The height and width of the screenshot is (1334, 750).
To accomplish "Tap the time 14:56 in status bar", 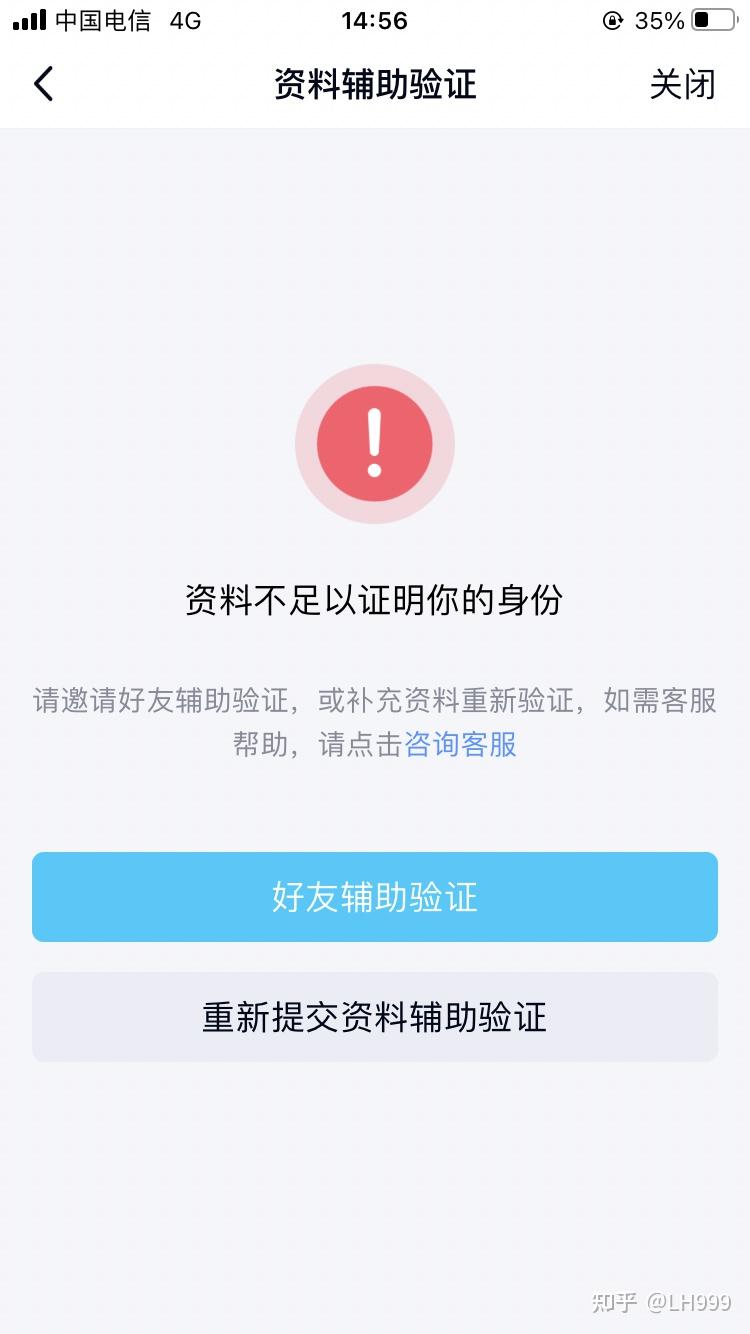I will point(375,20).
